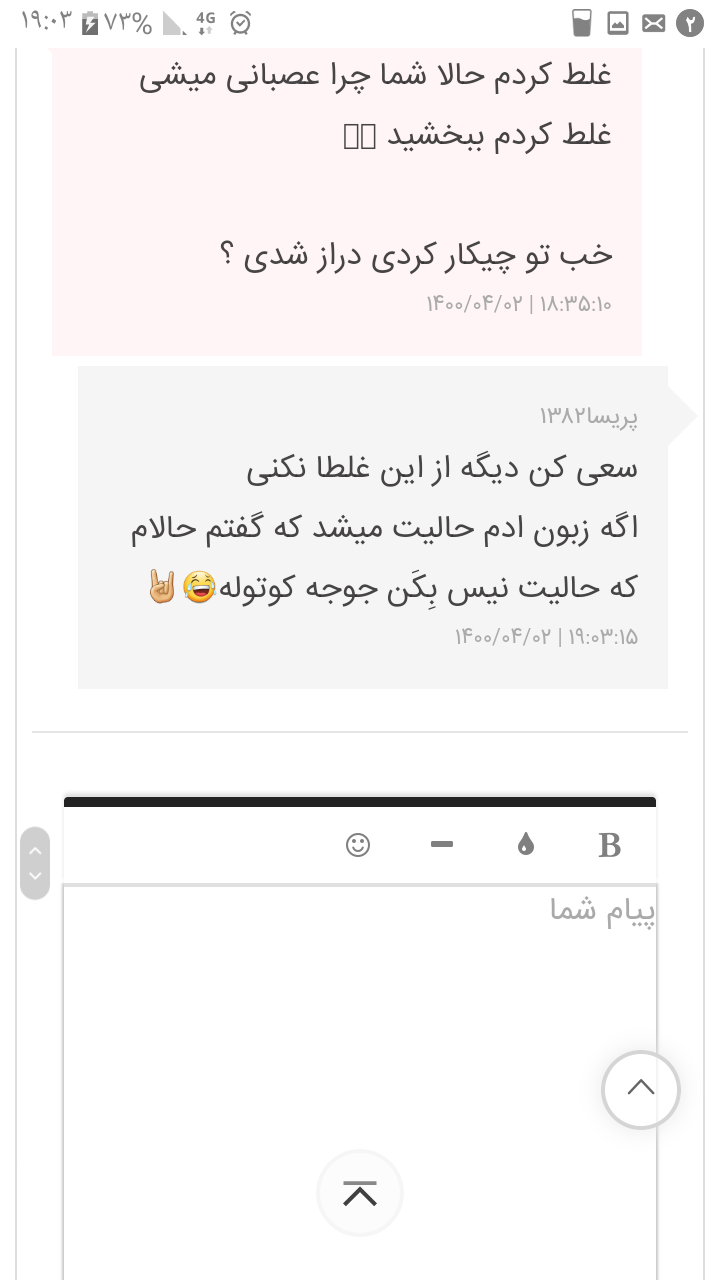
Task: Insert a horizontal line with the dash tool
Action: pyautogui.click(x=442, y=845)
